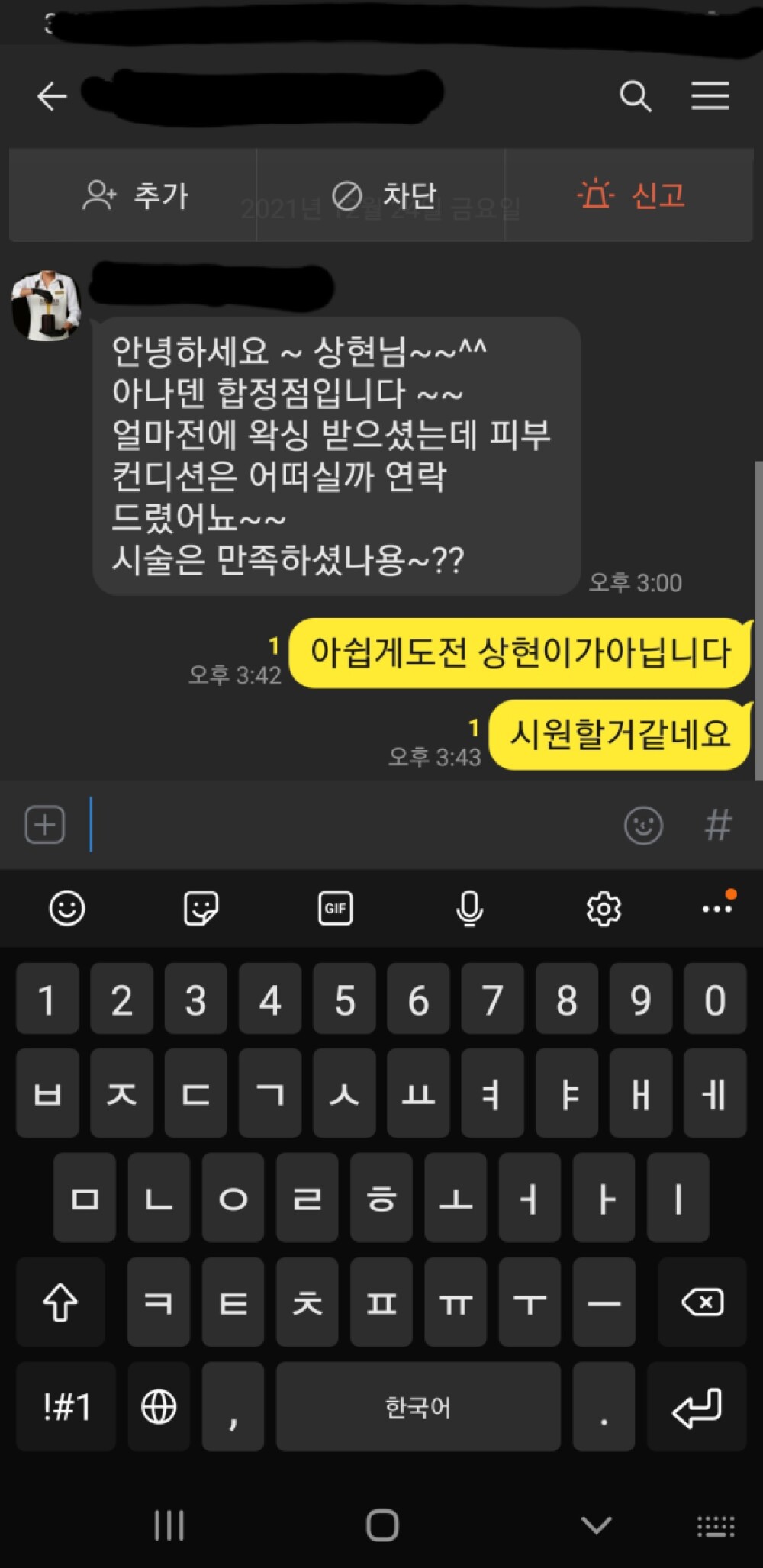Tap the keyboard backspace key

click(x=702, y=1302)
